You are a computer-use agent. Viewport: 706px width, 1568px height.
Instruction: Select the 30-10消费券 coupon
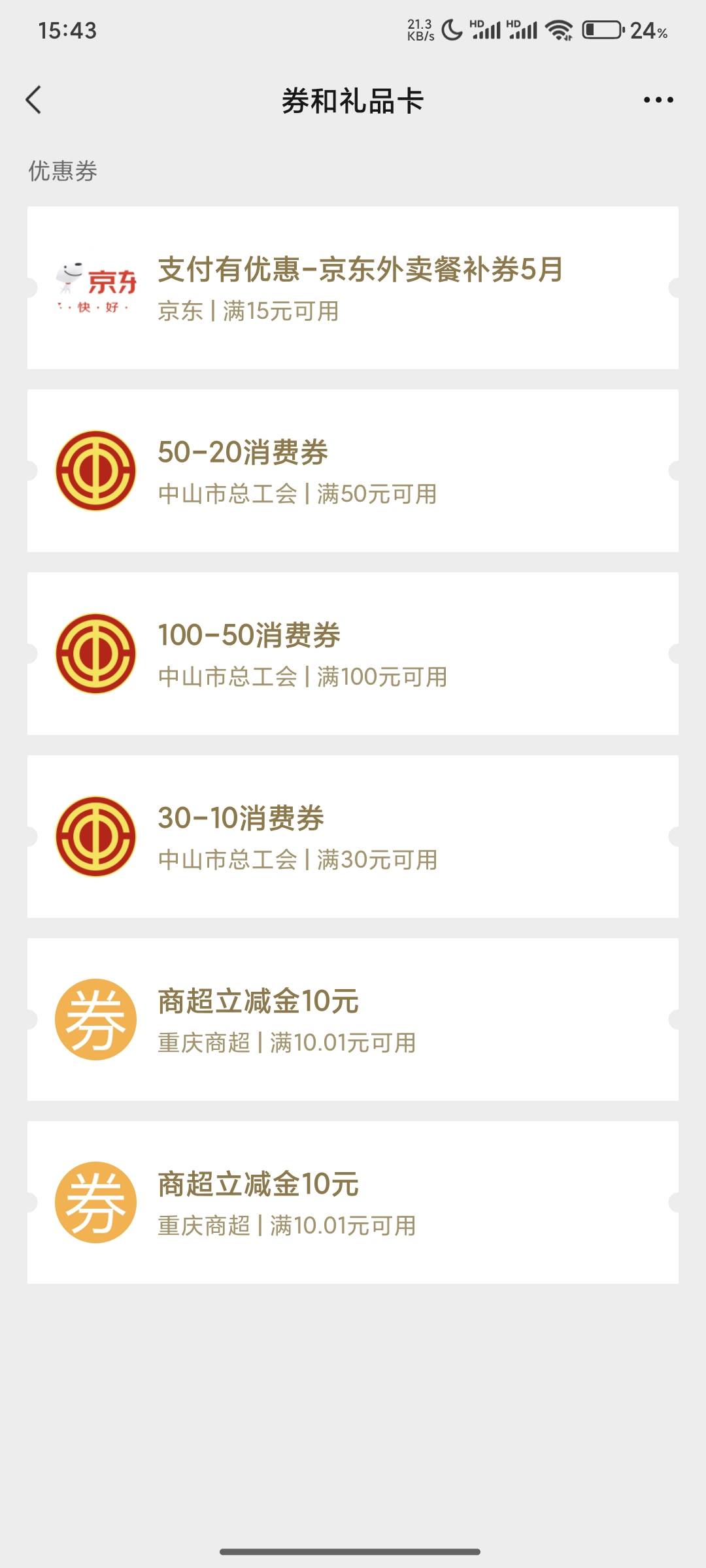coord(353,837)
